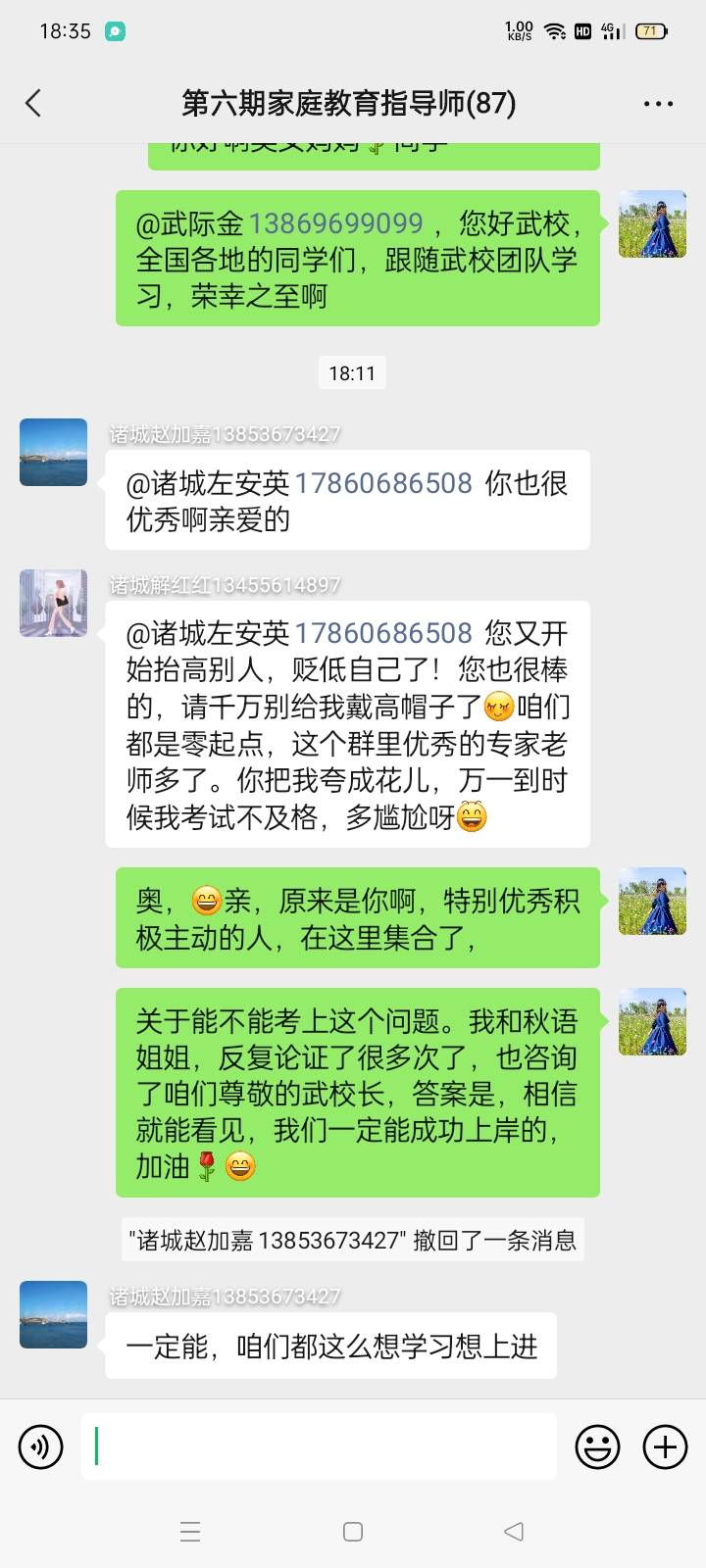Tap the home circle navigation icon
The height and width of the screenshot is (1568, 706).
[353, 1530]
